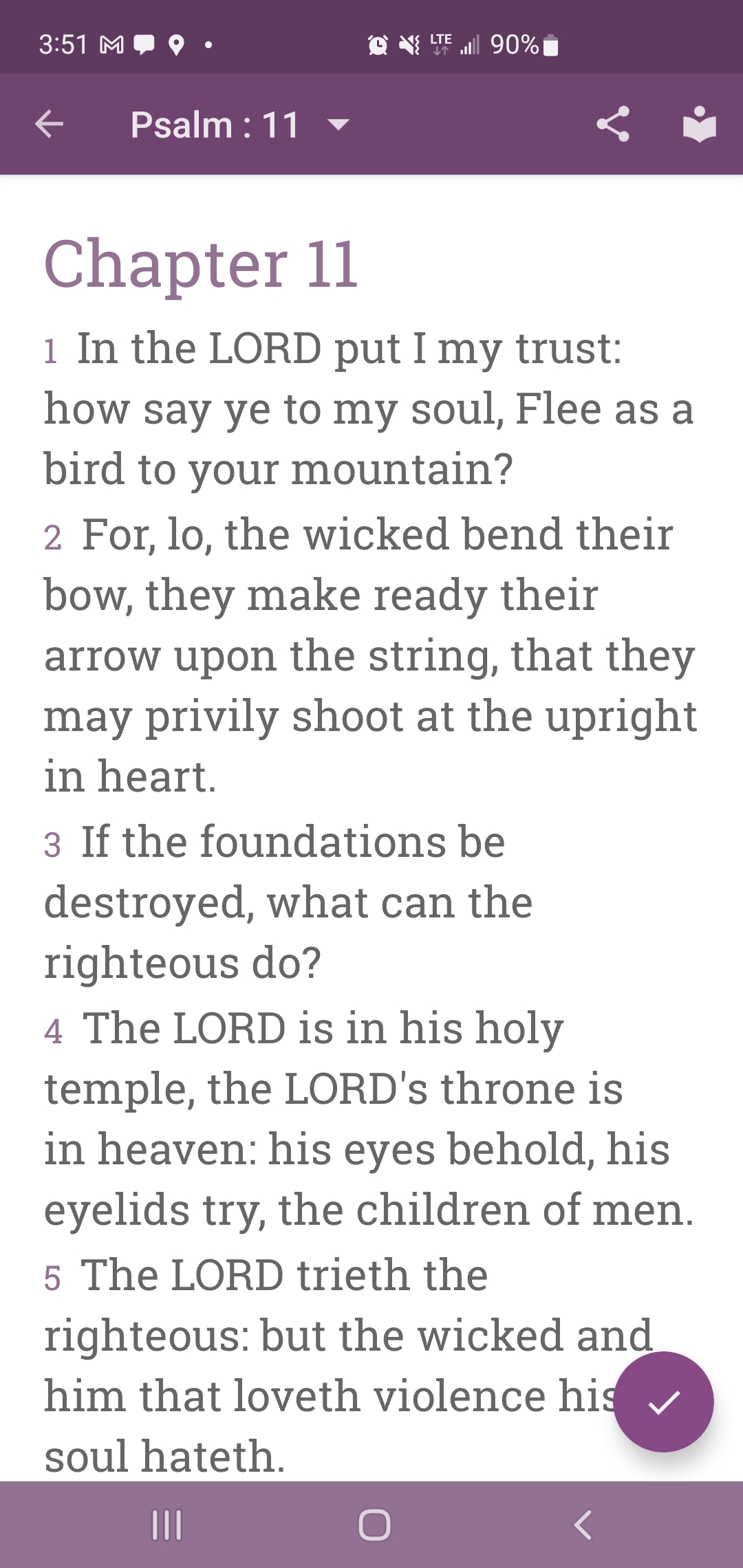Mark chapter as read with checkmark button
The height and width of the screenshot is (1568, 743).
(x=663, y=1402)
